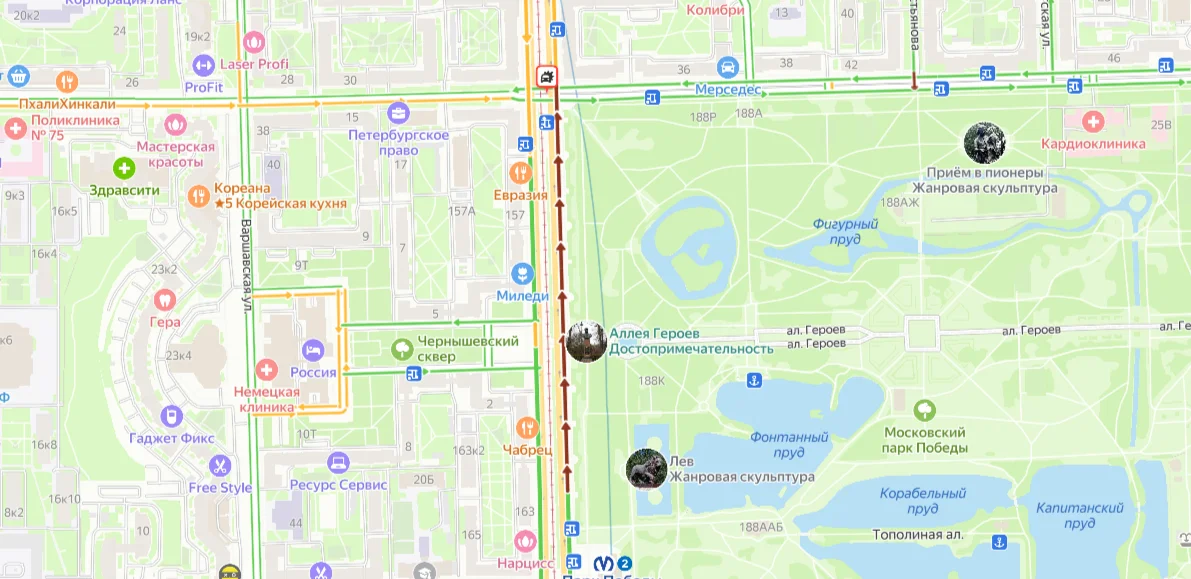Open the Приём в пионеры sculpture marker
Viewport: 1191px width, 579px height.
click(x=984, y=143)
